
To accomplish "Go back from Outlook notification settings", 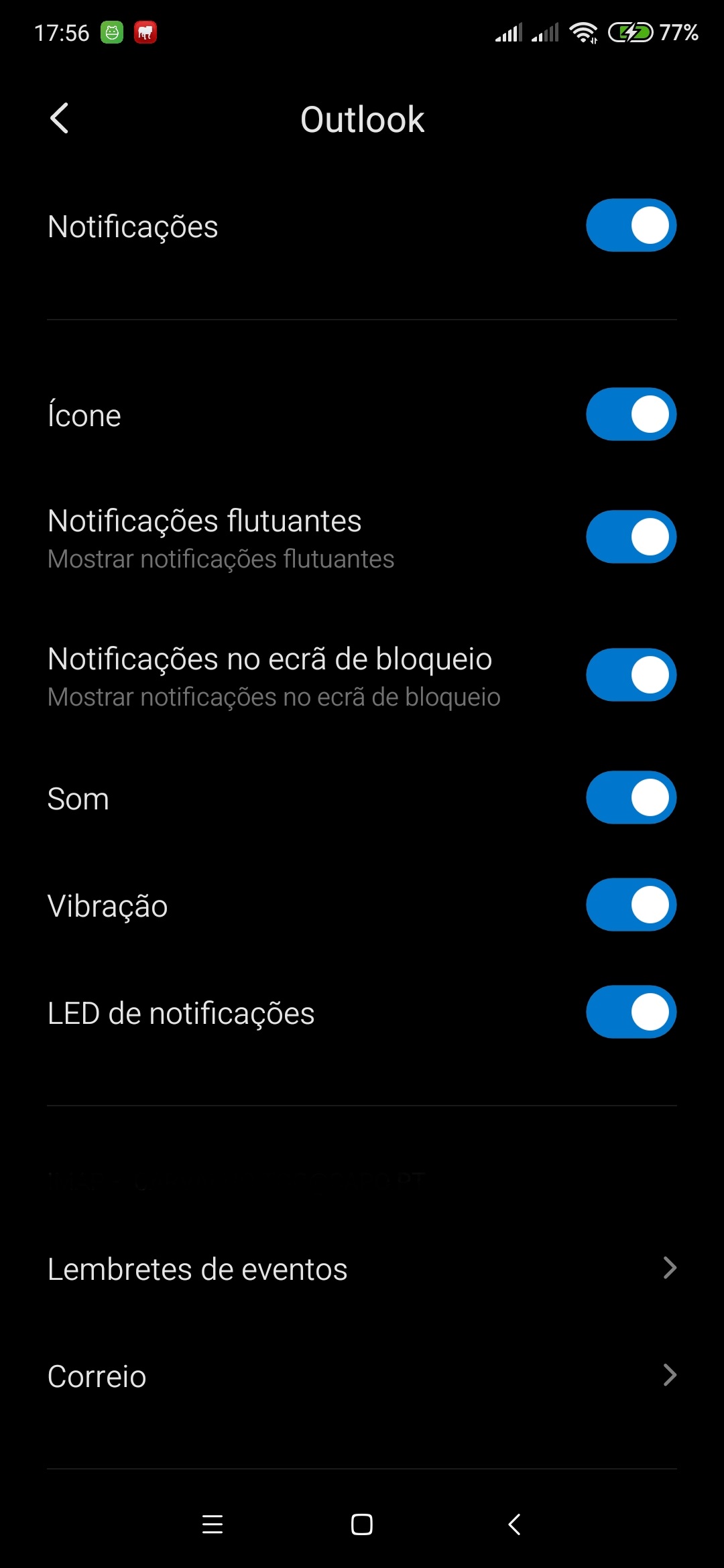I will click(60, 119).
